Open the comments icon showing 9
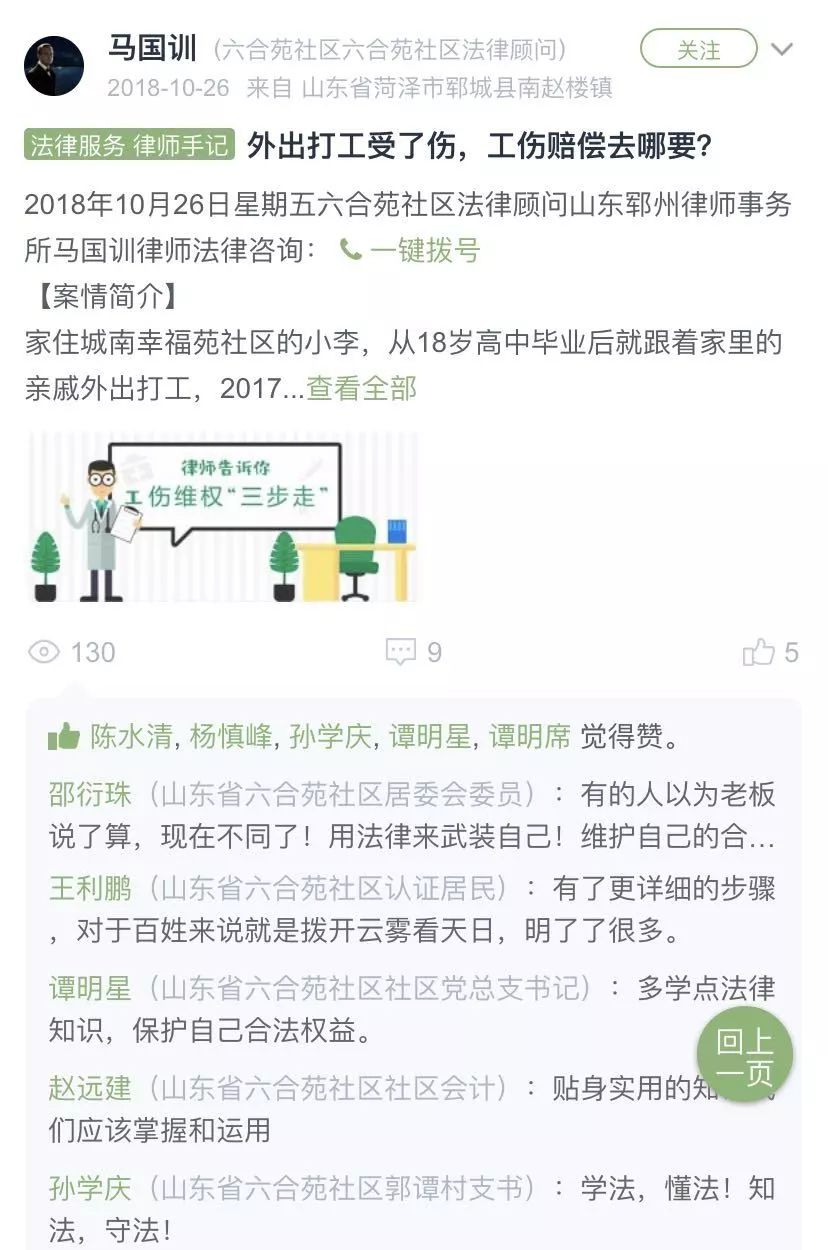The width and height of the screenshot is (828, 1250). click(x=401, y=652)
